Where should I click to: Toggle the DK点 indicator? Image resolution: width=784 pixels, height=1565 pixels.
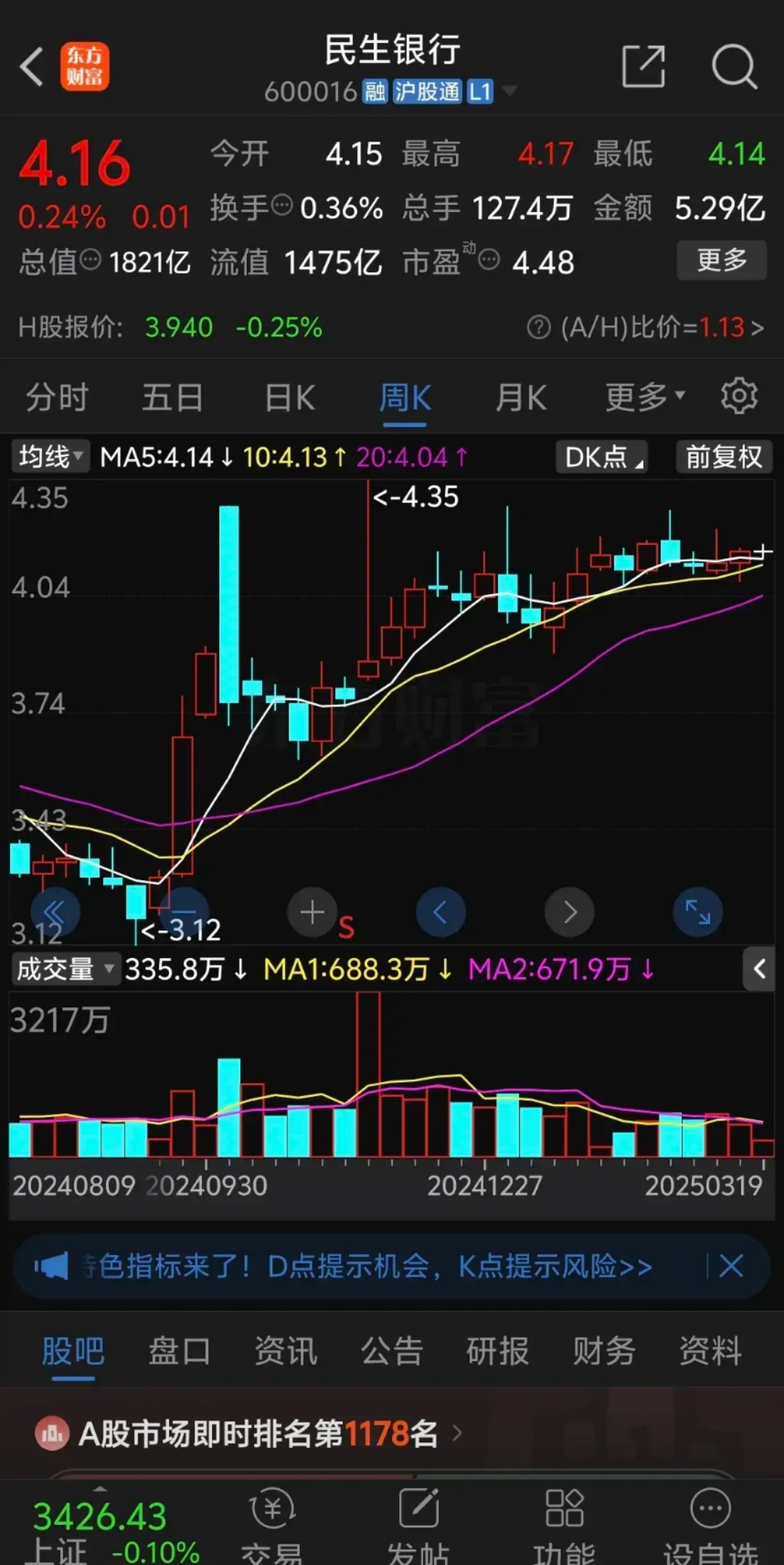600,457
